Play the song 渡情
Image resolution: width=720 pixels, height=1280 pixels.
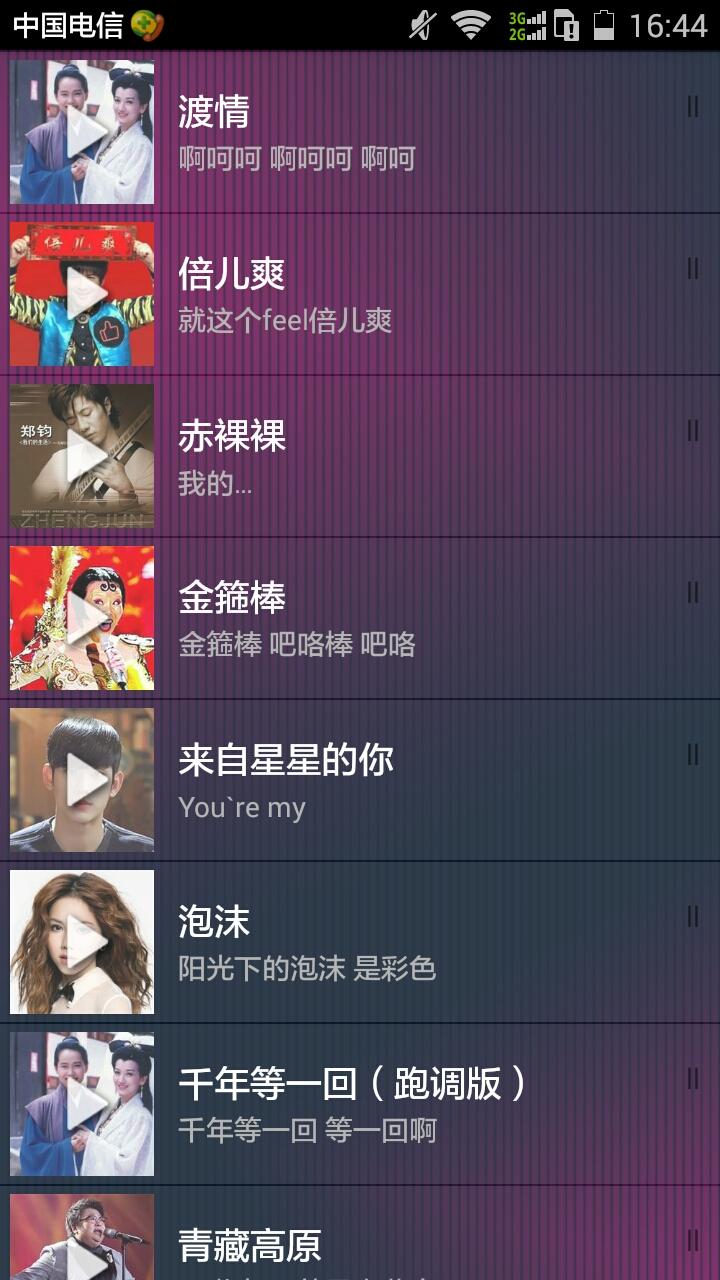click(82, 132)
